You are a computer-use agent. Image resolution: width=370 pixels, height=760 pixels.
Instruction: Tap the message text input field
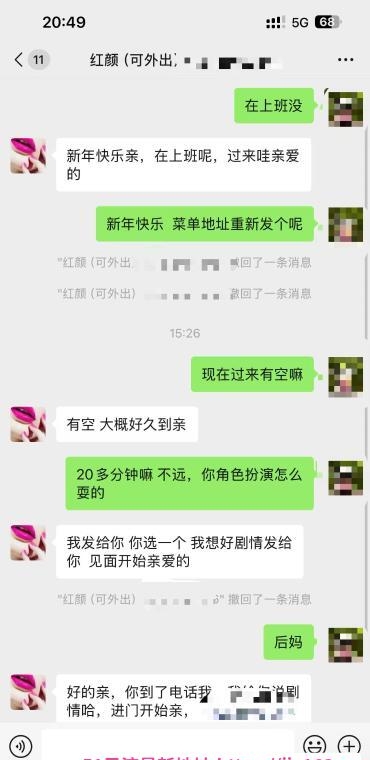point(167,745)
